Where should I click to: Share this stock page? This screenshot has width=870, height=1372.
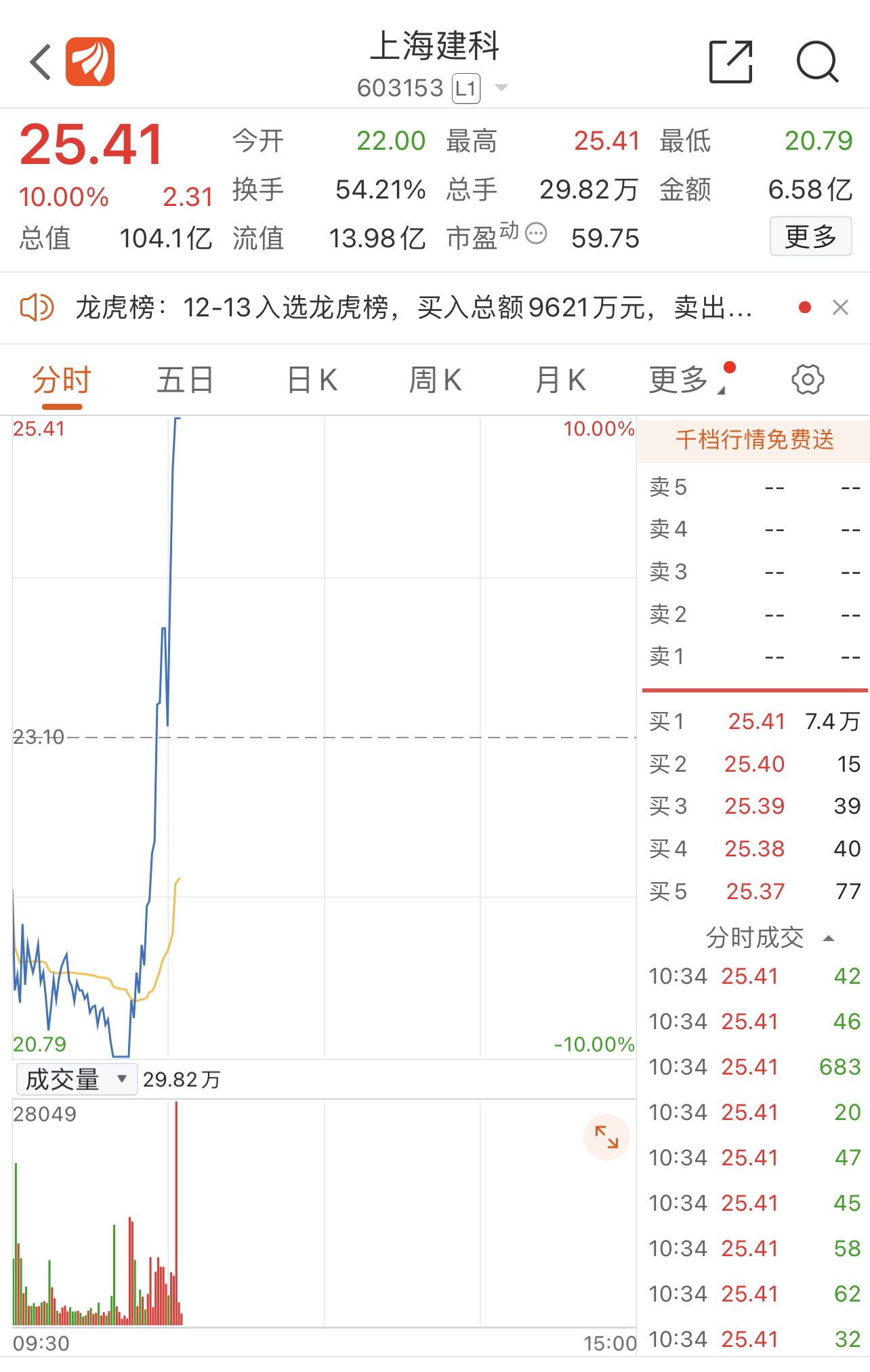(730, 62)
